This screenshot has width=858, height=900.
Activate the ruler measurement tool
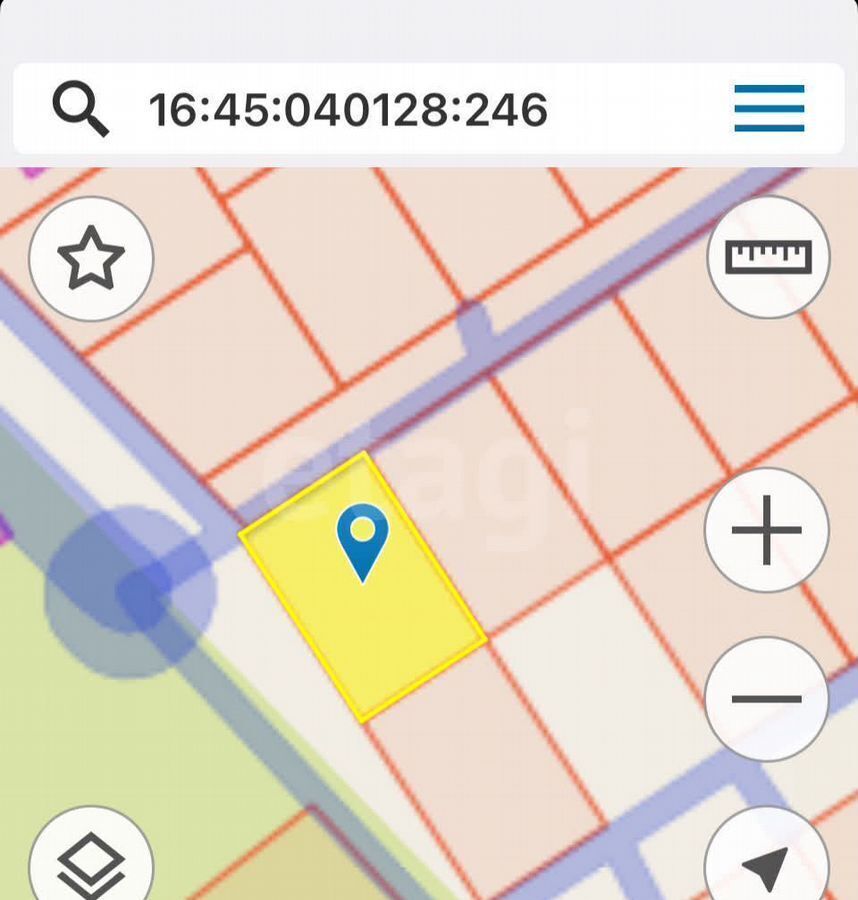tap(768, 257)
